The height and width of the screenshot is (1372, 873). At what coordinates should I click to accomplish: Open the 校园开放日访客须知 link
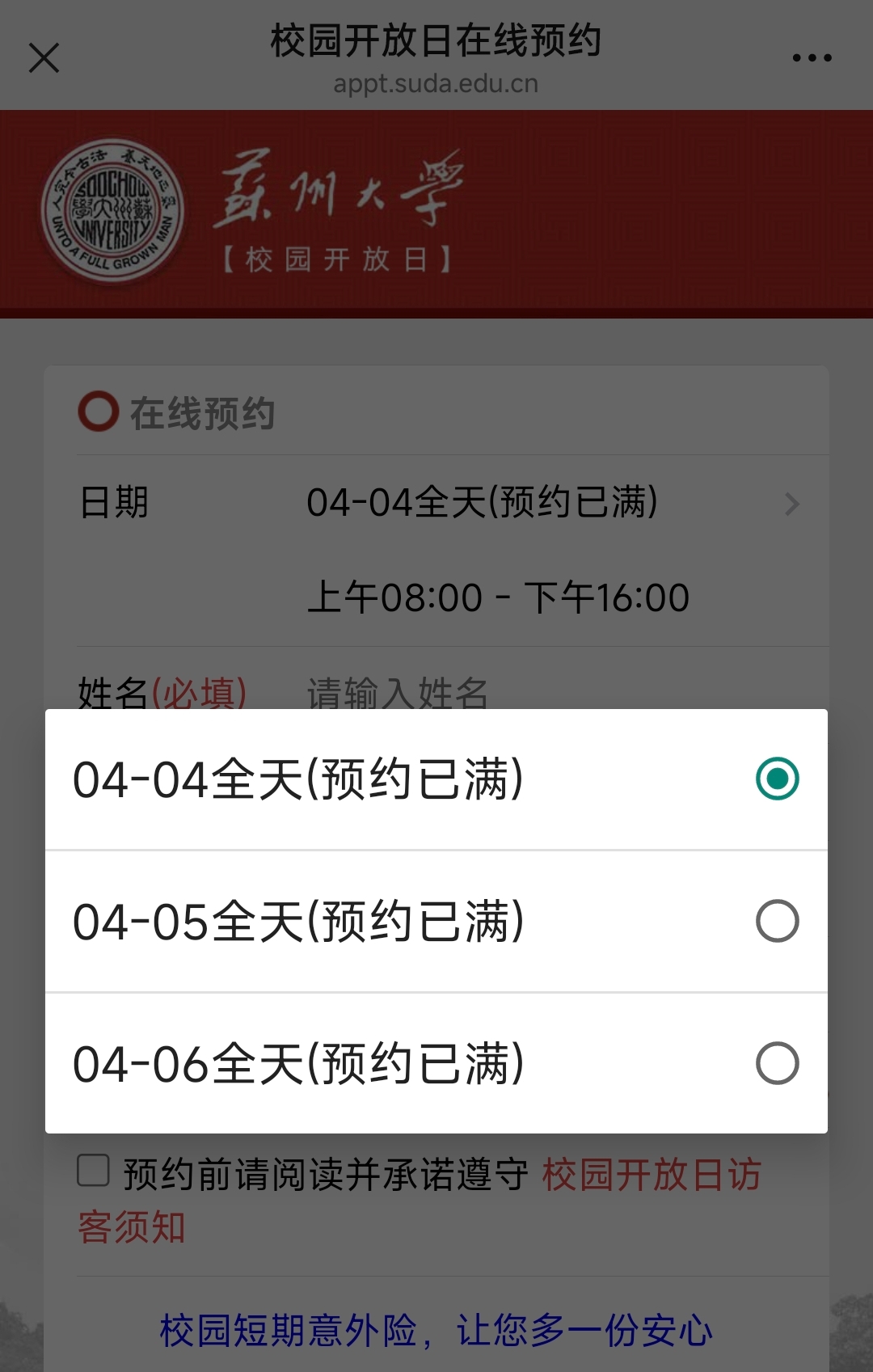(x=651, y=1175)
